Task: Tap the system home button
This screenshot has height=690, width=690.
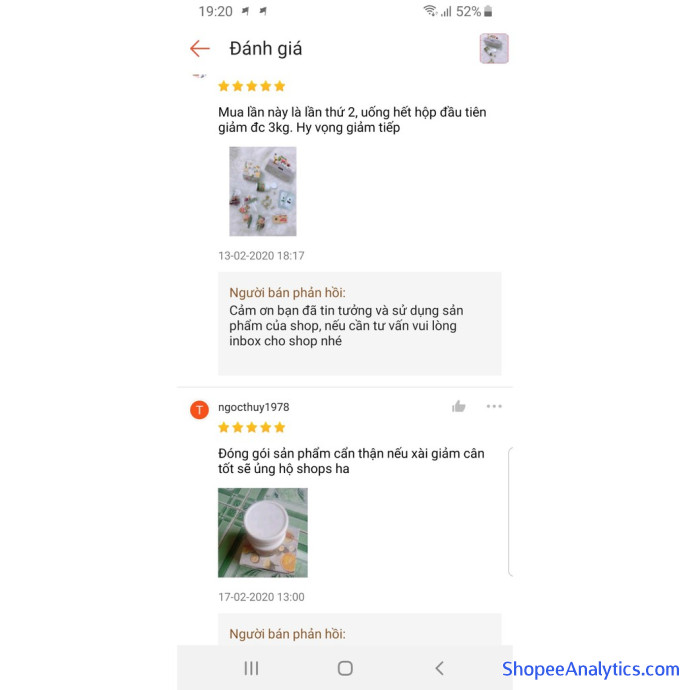Action: pos(345,668)
